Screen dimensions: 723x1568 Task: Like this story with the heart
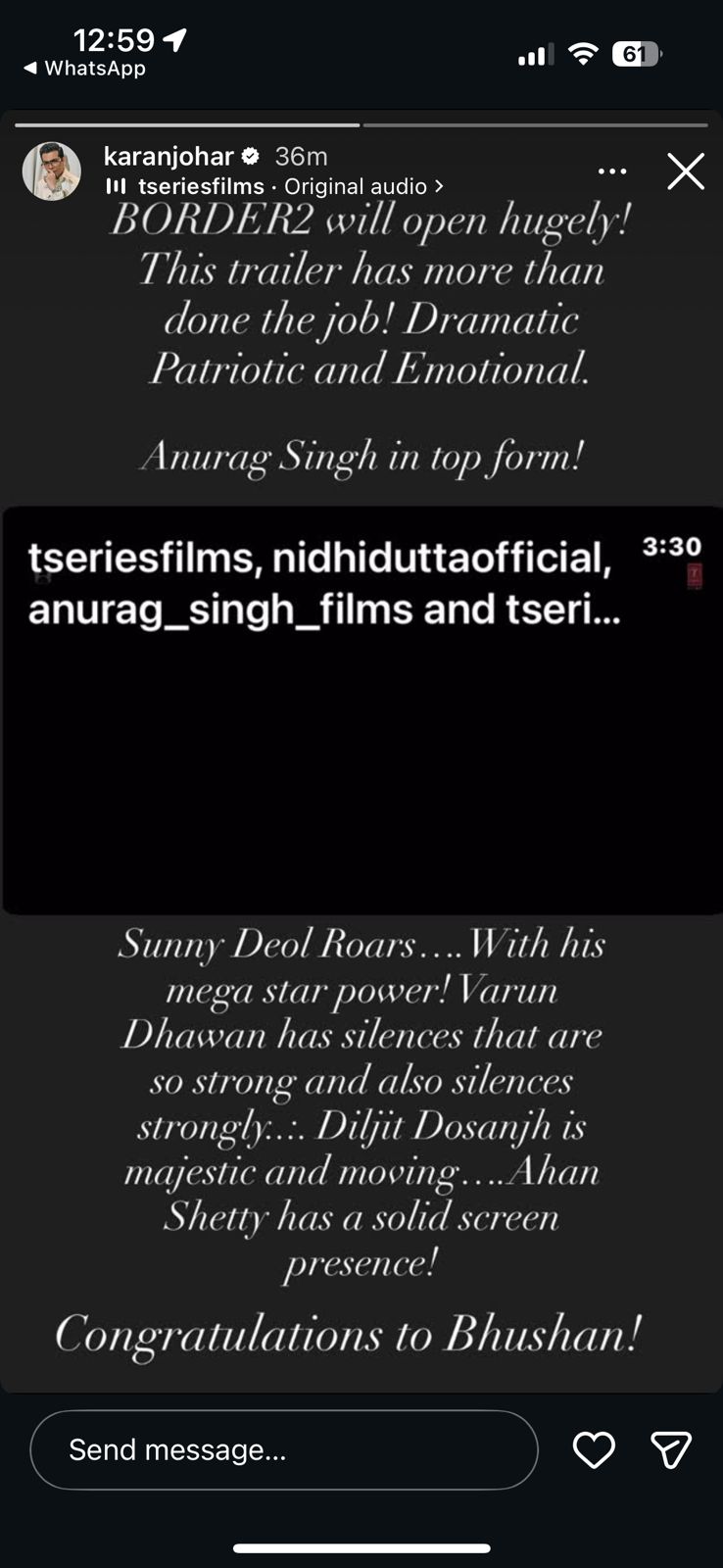[594, 1449]
